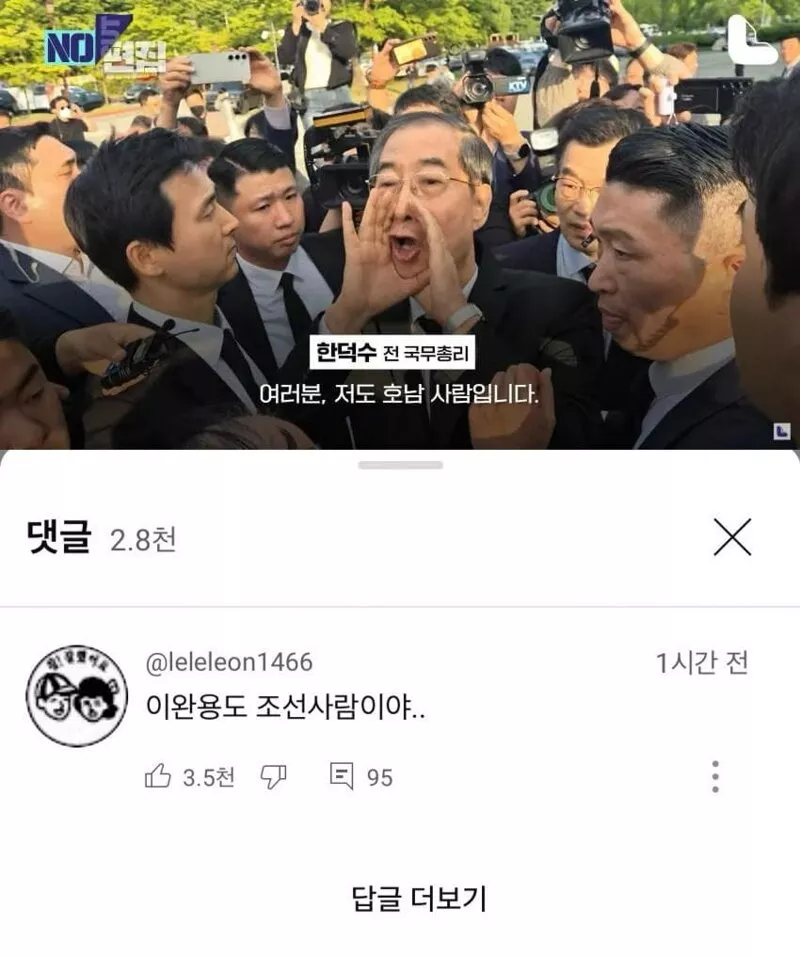The width and height of the screenshot is (800, 956).
Task: Like the comment by @leleleon1466
Action: pyautogui.click(x=159, y=776)
